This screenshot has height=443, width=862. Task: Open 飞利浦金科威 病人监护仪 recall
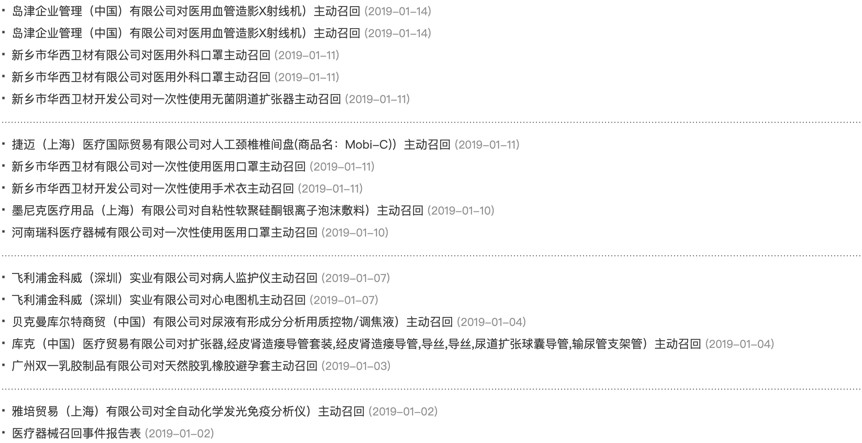tap(164, 277)
